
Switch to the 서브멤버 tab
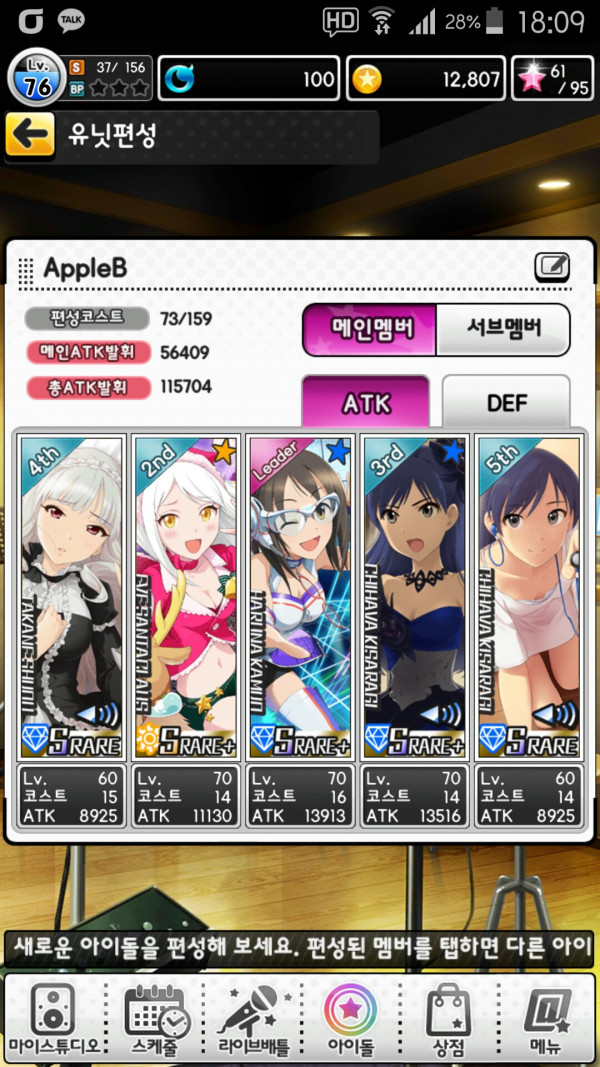click(504, 329)
